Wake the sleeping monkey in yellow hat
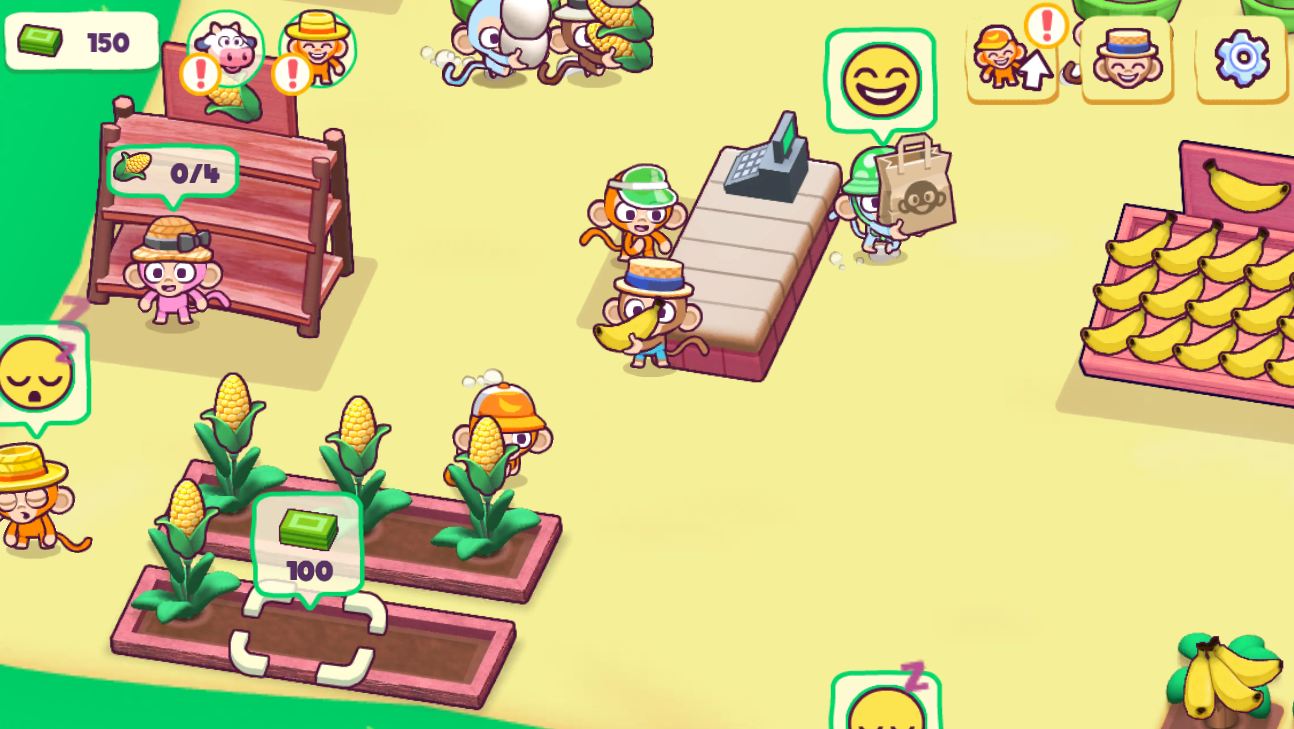This screenshot has height=729, width=1294. (x=32, y=495)
